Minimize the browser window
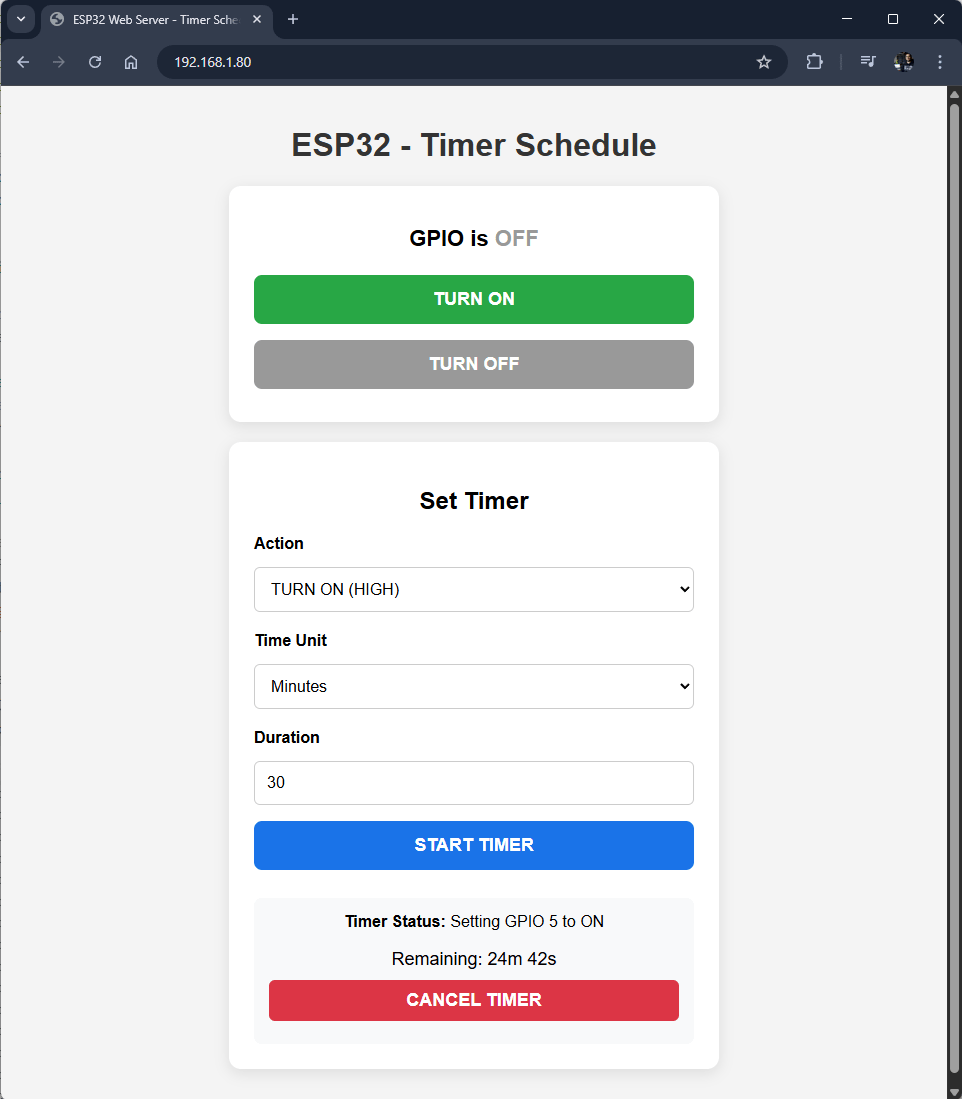Viewport: 962px width, 1099px height. 846,19
